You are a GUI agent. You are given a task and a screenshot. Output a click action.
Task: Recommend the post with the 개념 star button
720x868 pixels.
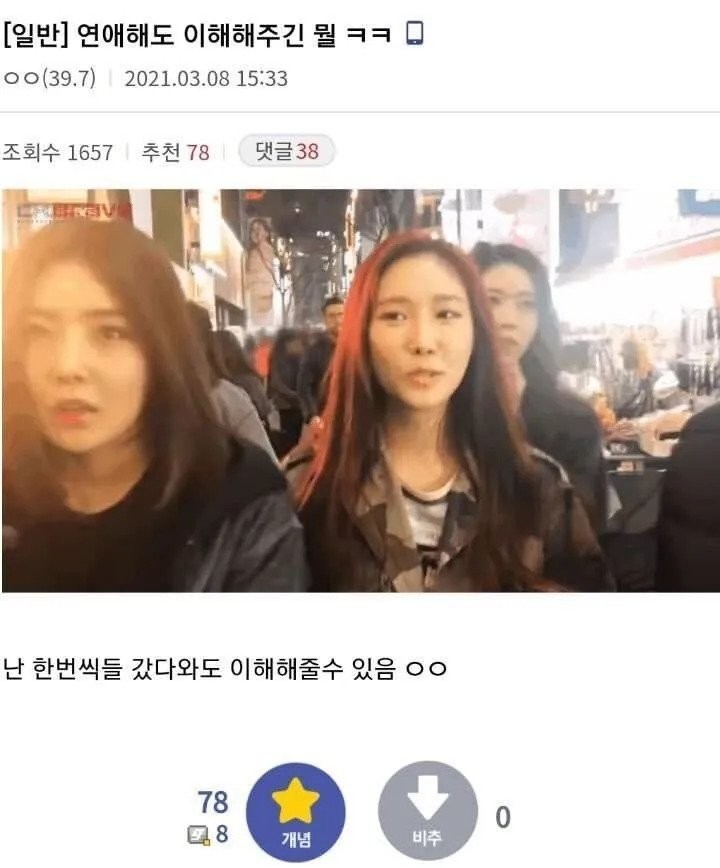tap(295, 811)
